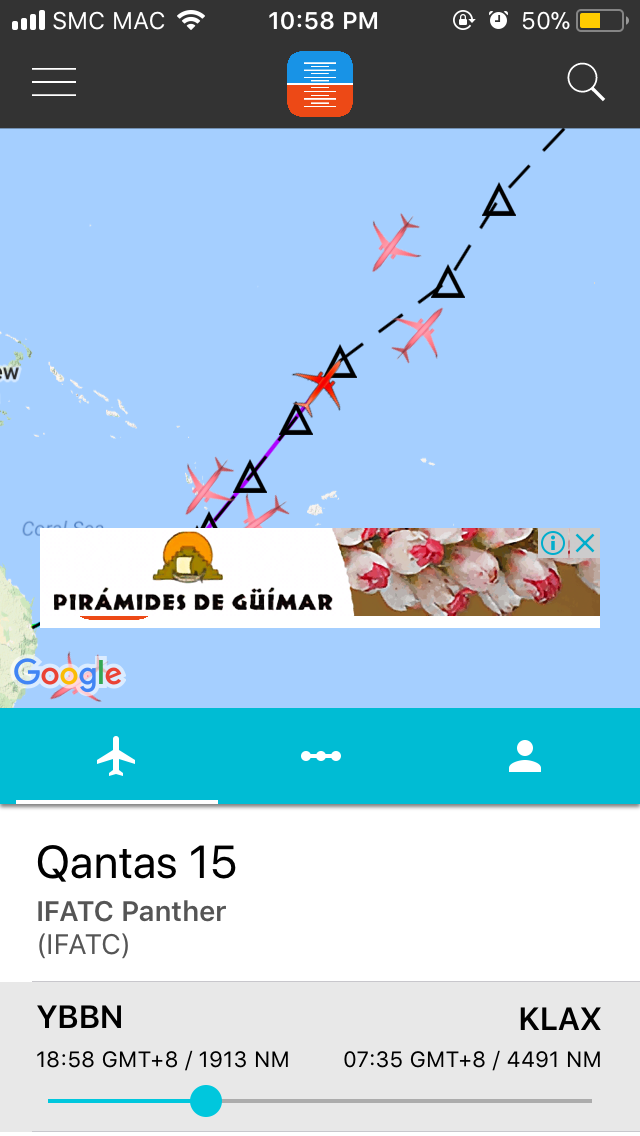Open the hamburger menu
The image size is (640, 1136).
tap(54, 82)
